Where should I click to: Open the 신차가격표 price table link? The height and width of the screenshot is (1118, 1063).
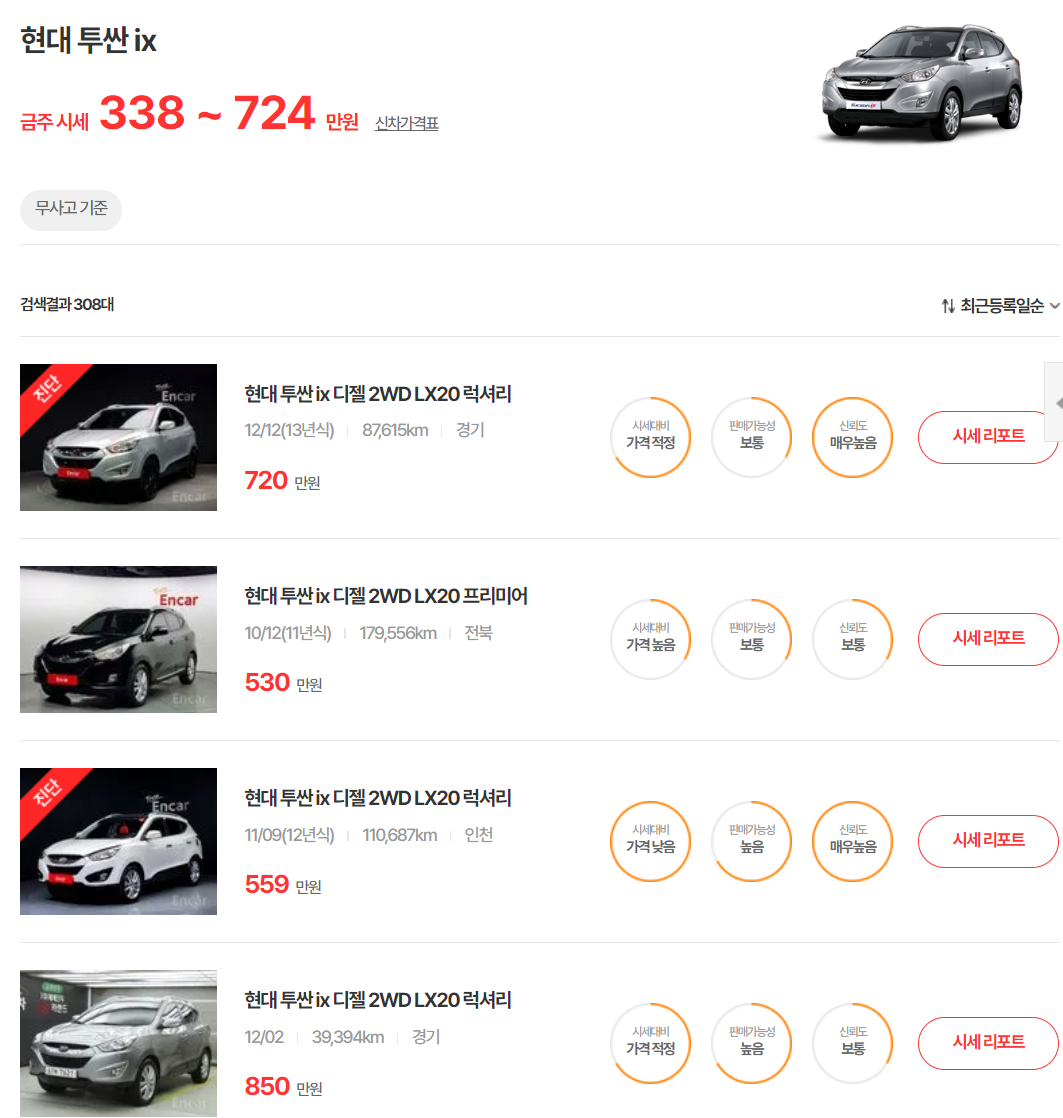402,122
